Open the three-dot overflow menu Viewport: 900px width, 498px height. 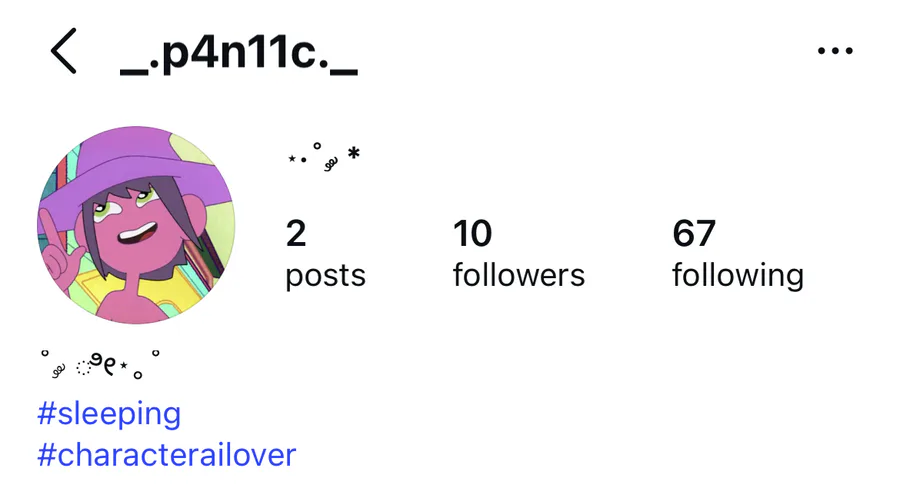coord(835,51)
